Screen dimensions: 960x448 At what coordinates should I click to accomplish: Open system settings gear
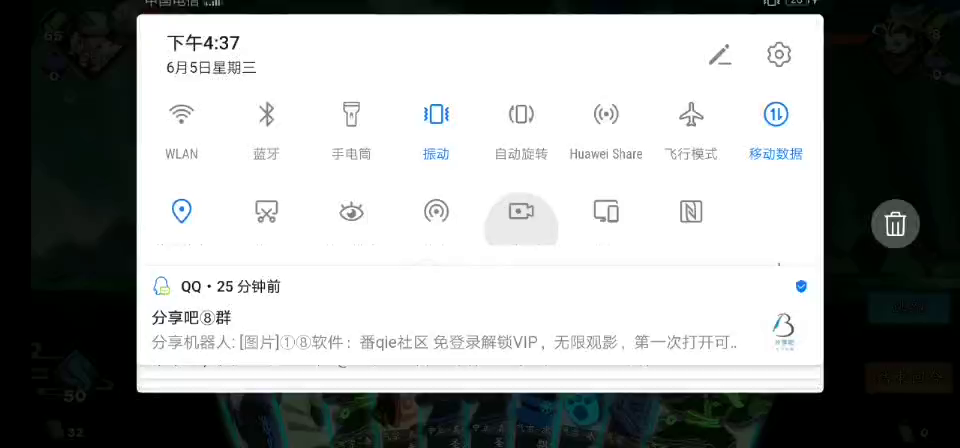coord(779,55)
